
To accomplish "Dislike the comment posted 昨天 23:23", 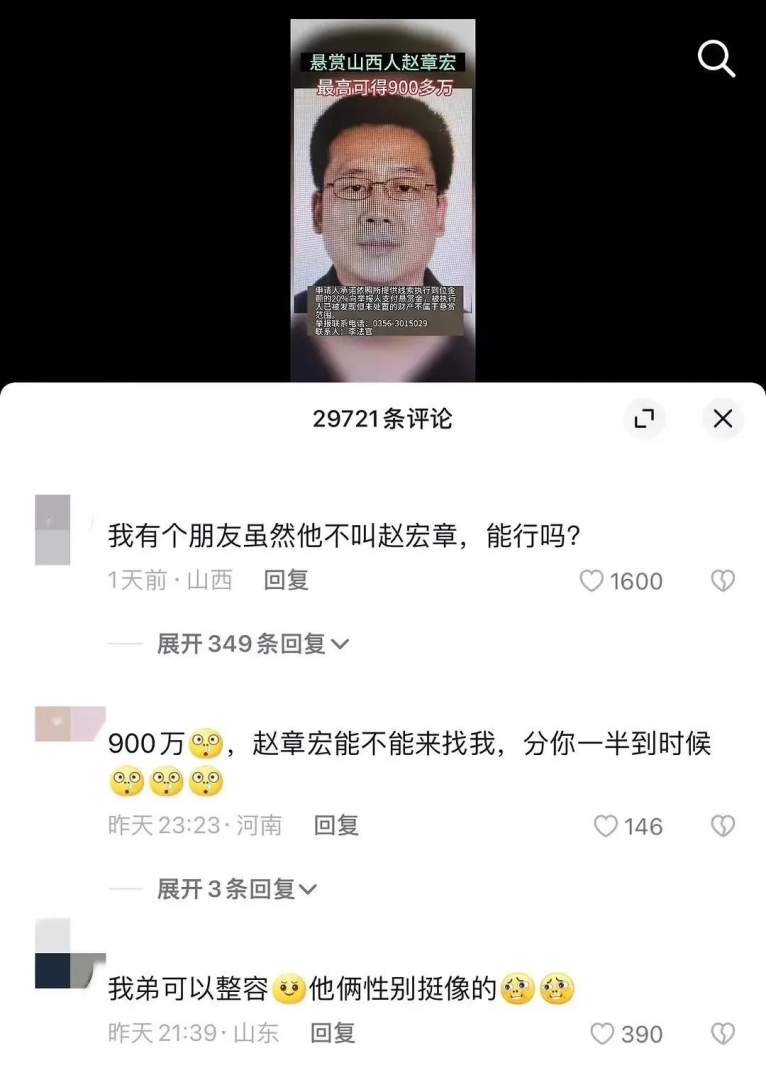I will click(722, 826).
